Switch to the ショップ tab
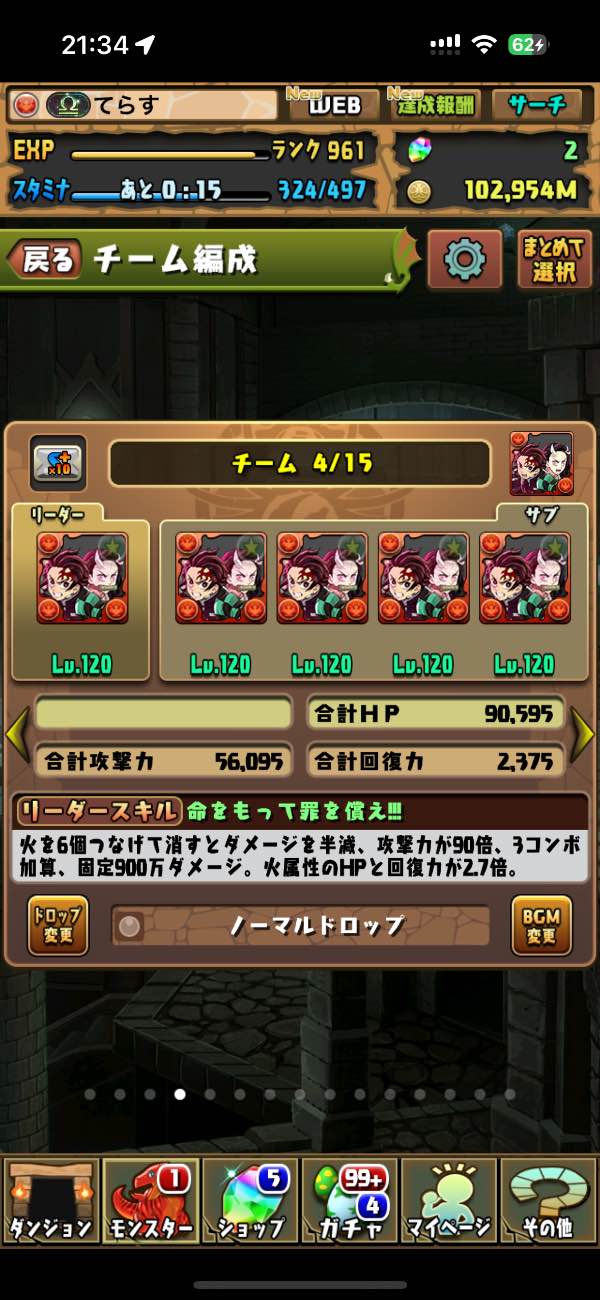This screenshot has width=600, height=1300. tap(250, 1202)
